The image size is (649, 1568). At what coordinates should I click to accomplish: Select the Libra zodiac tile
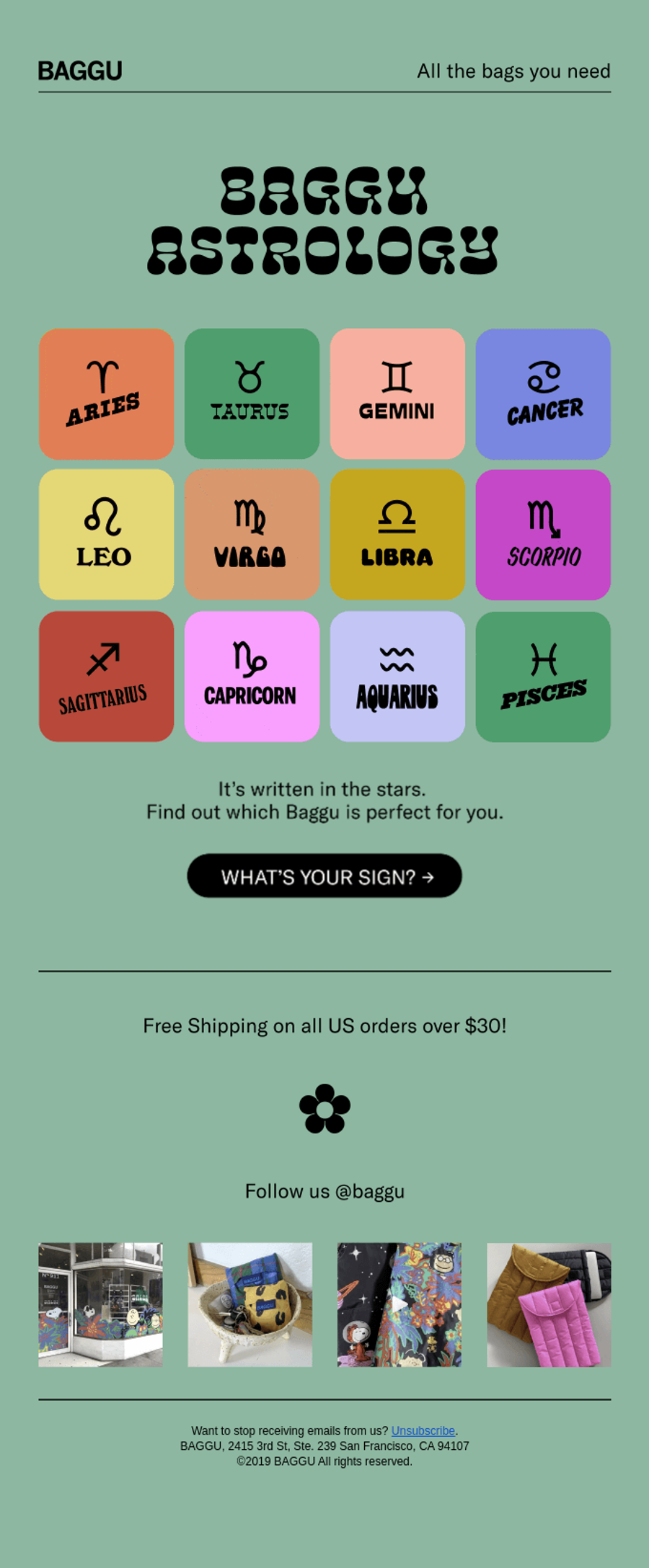[x=397, y=535]
